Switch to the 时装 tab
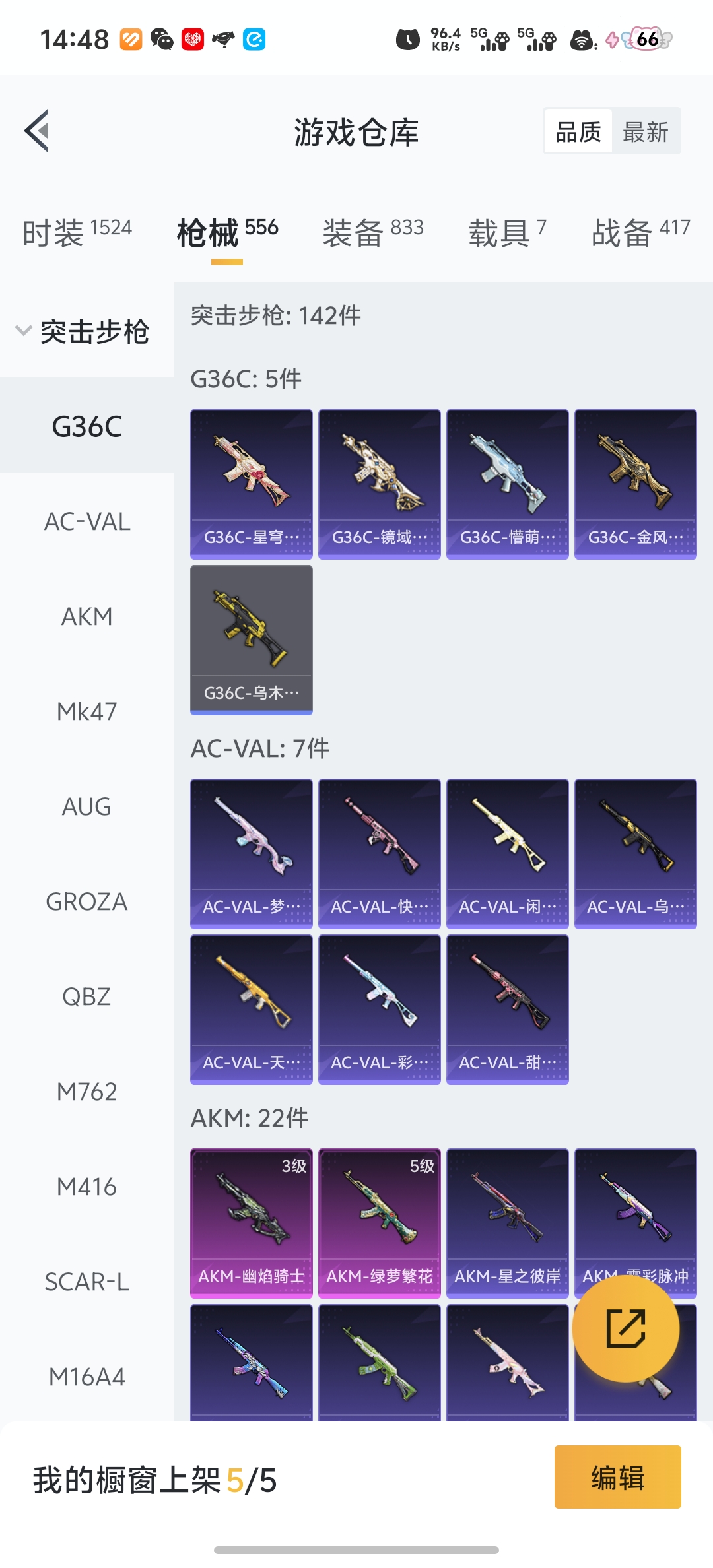 point(77,232)
